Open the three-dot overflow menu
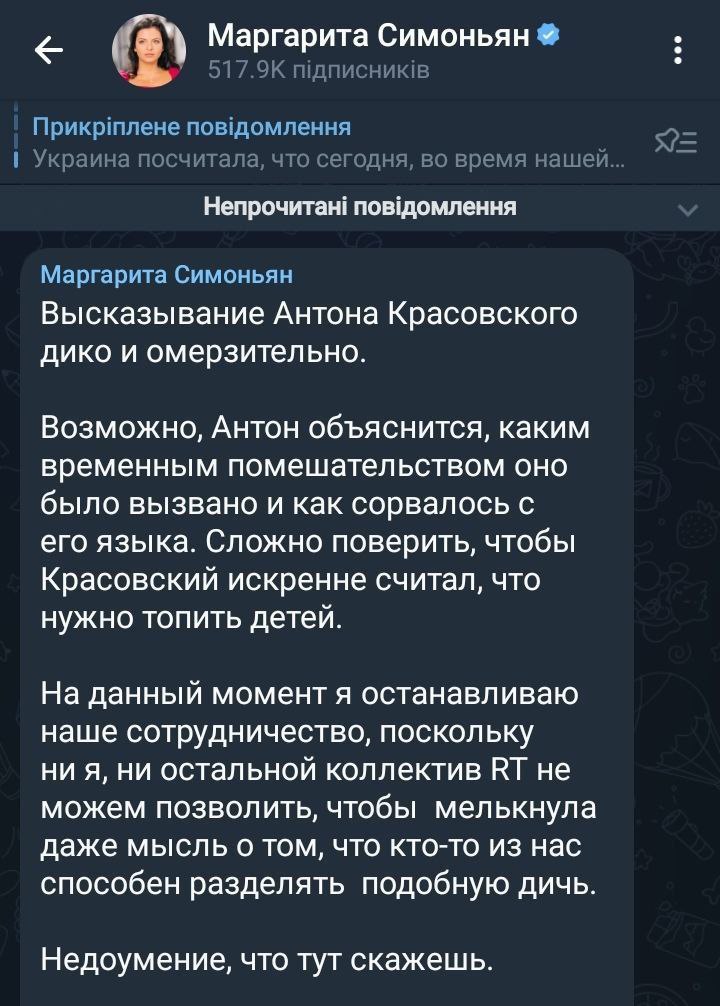Viewport: 720px width, 1006px height. click(679, 51)
